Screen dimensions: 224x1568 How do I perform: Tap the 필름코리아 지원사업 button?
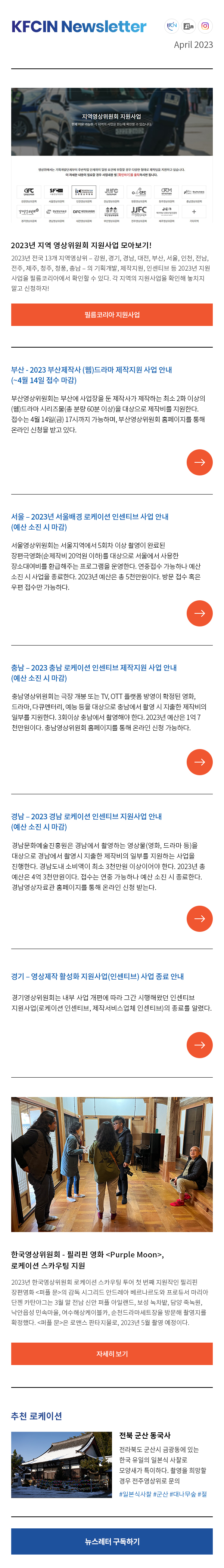coord(112,315)
